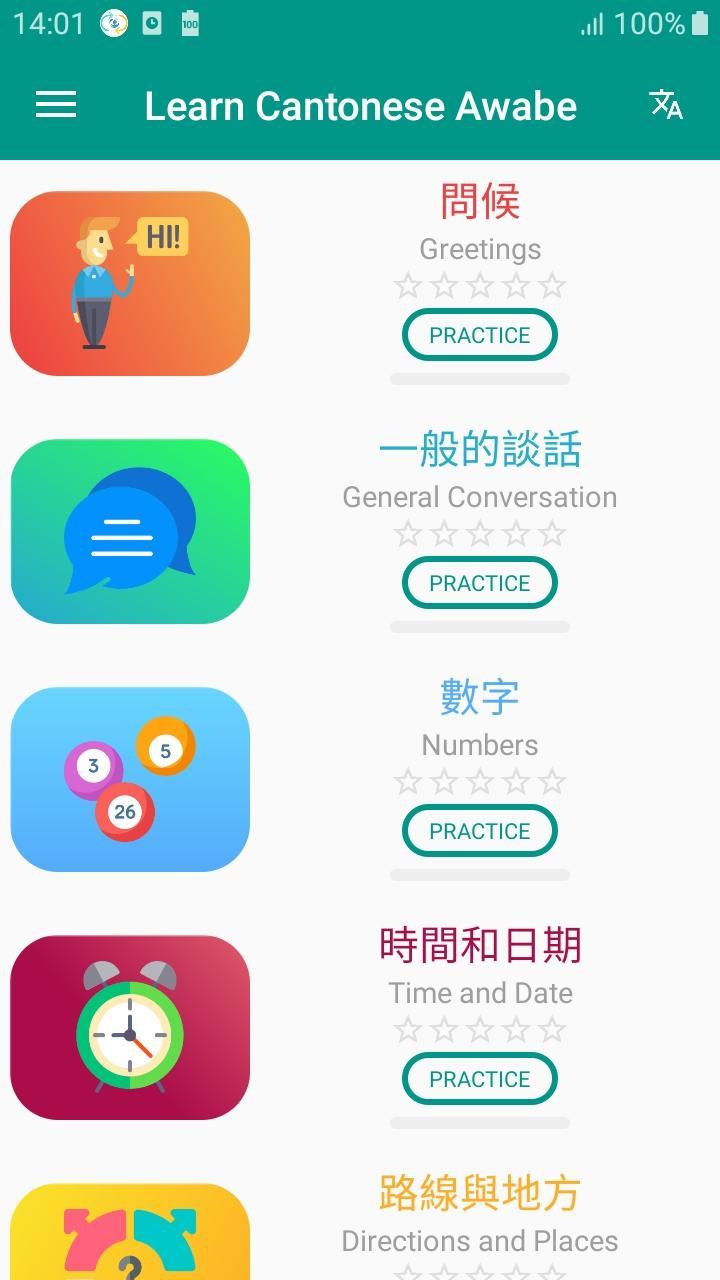Image resolution: width=720 pixels, height=1280 pixels.
Task: Open the General Conversation chat-bubble card
Action: 130,532
